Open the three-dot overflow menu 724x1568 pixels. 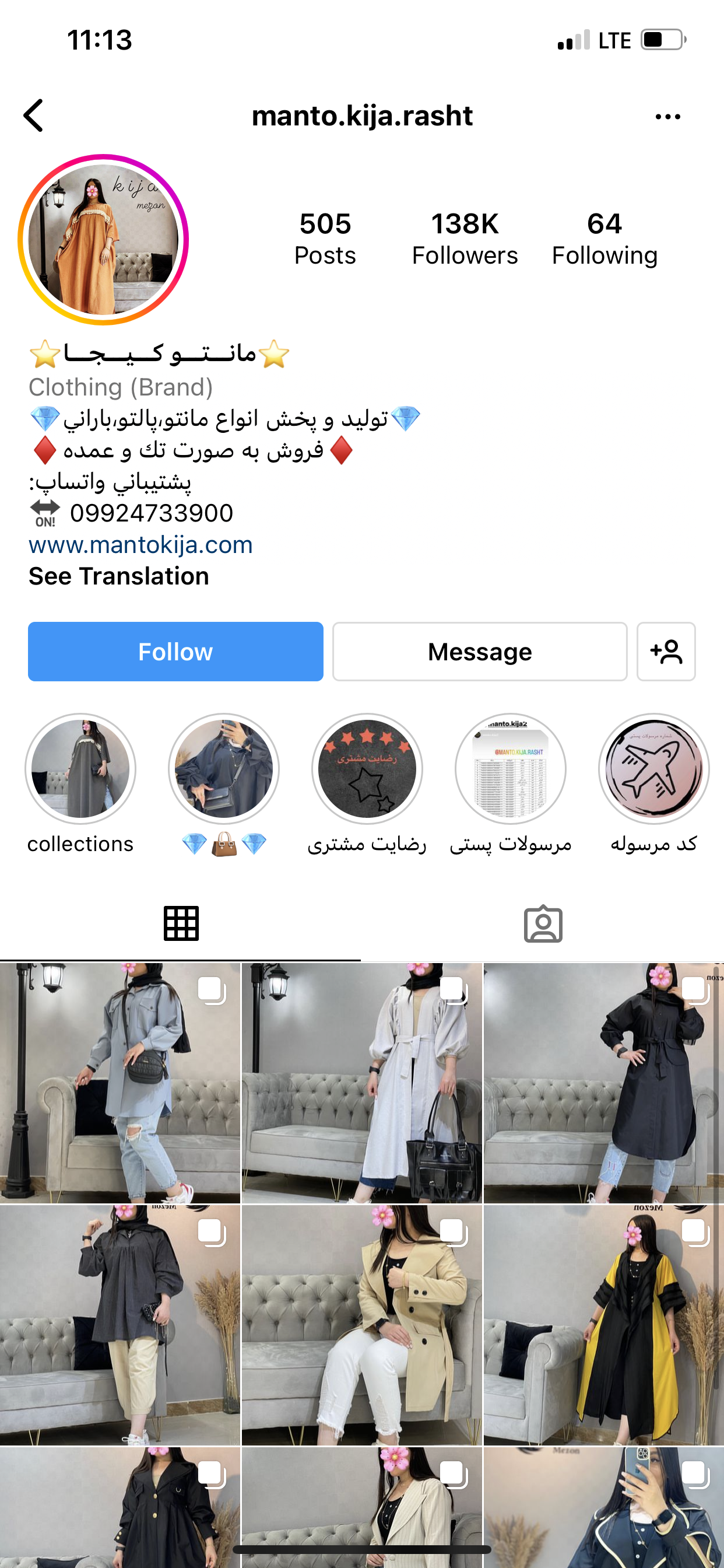[667, 116]
